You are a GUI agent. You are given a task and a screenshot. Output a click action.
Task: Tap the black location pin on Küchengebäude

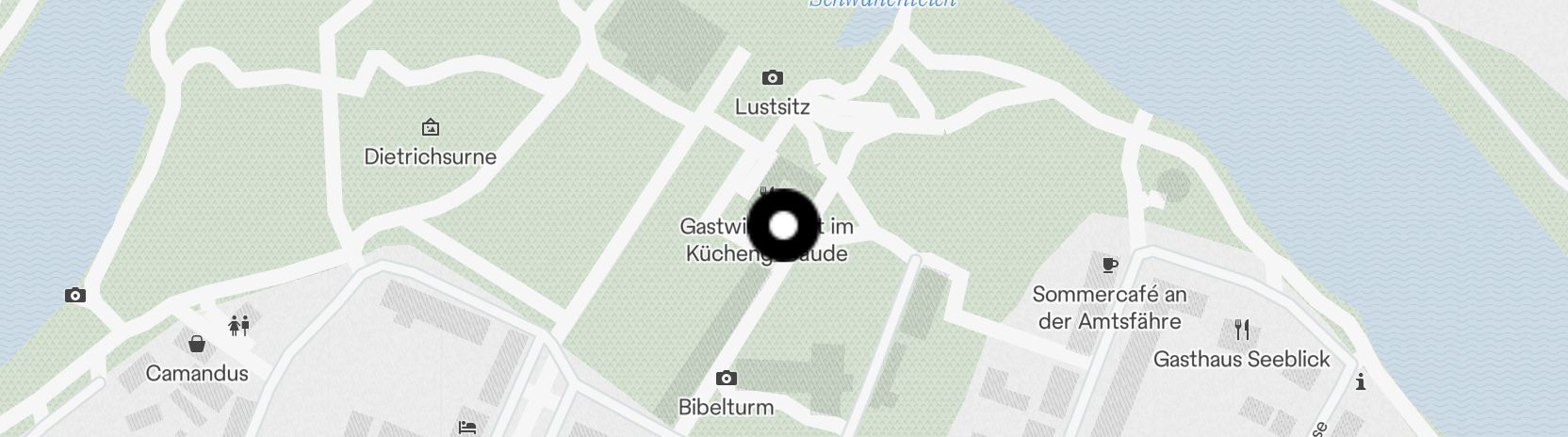click(783, 226)
